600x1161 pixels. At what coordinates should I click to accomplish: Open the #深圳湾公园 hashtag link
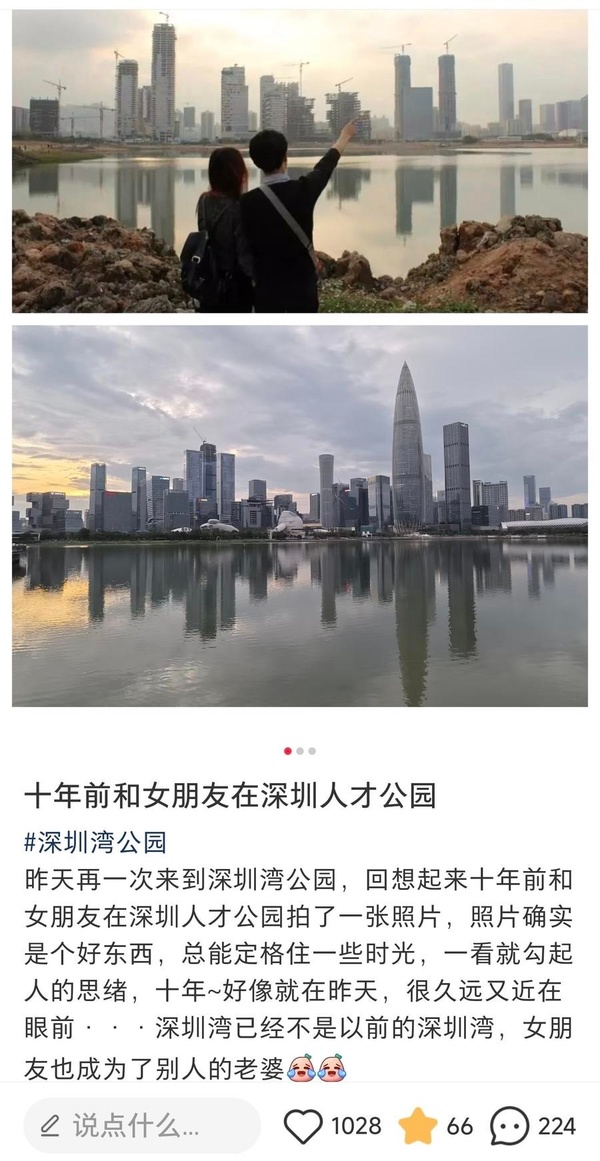click(95, 841)
